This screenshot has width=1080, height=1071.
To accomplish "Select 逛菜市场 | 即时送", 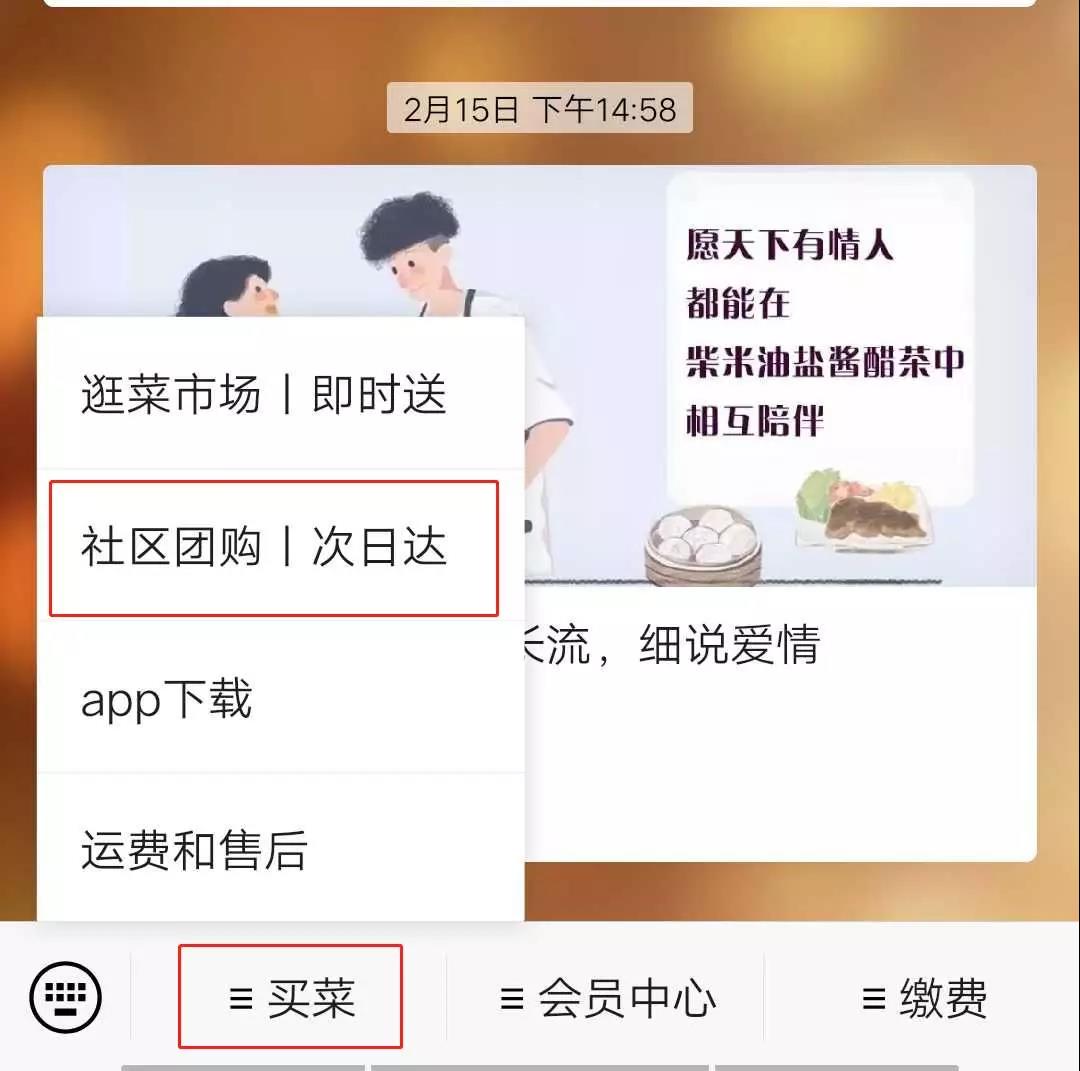I will coord(264,395).
